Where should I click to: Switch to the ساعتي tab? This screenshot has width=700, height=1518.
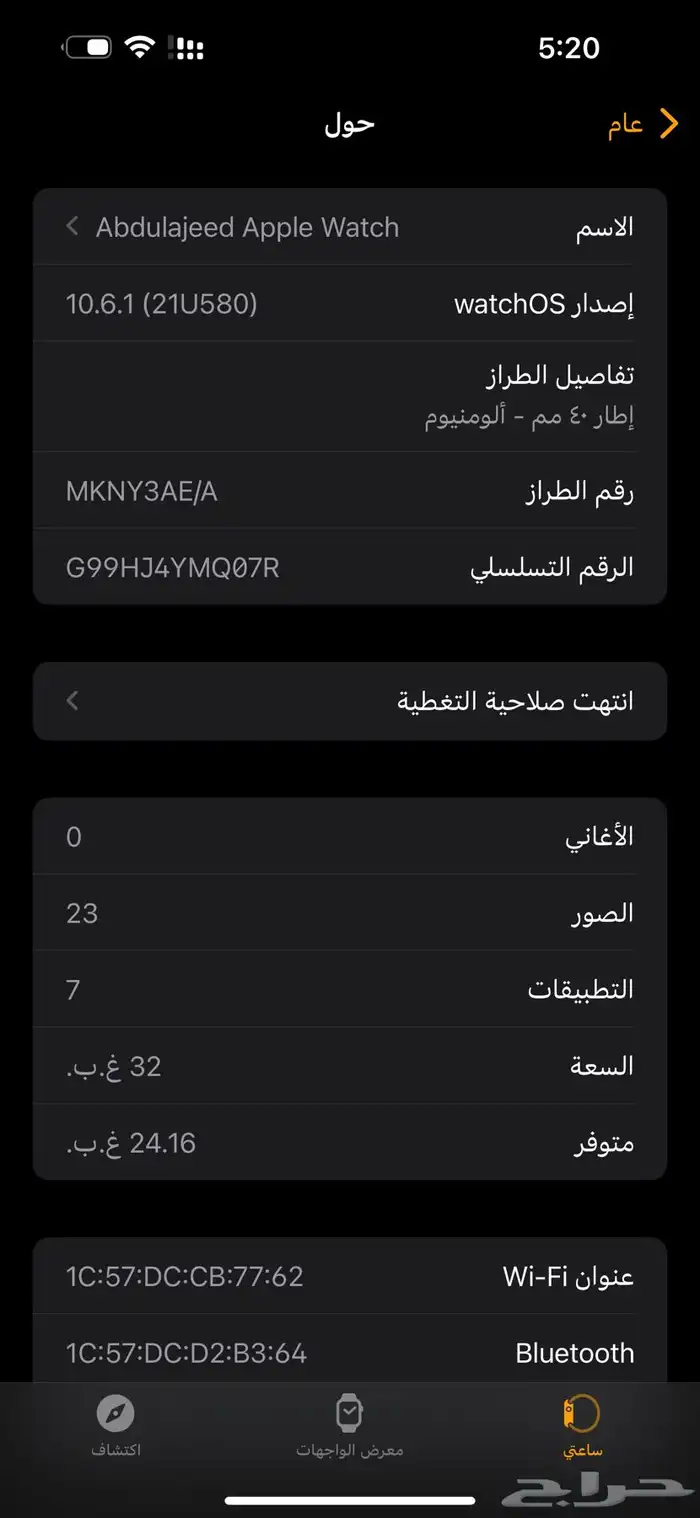pos(582,1425)
